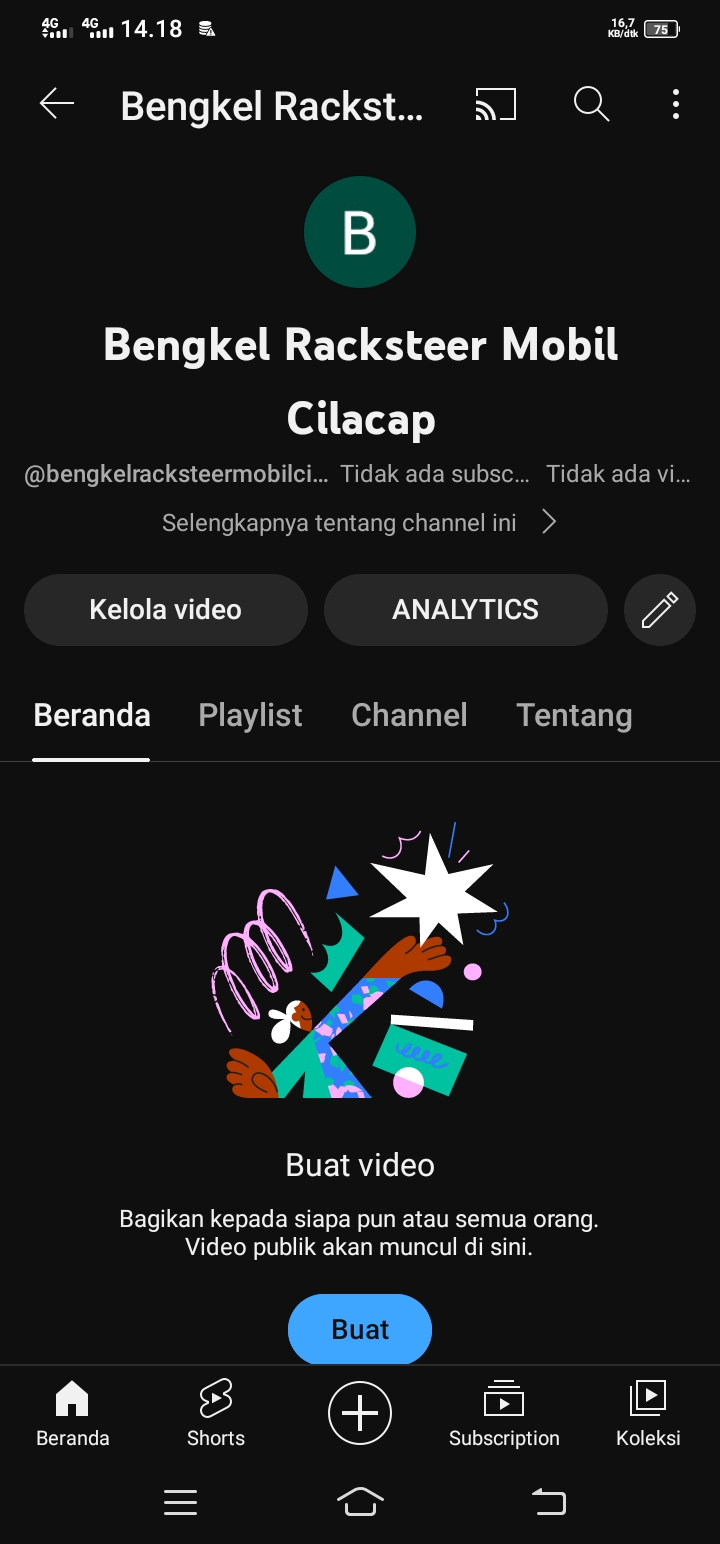Edit the channel with the pencil icon
Viewport: 720px width, 1544px height.
[660, 610]
